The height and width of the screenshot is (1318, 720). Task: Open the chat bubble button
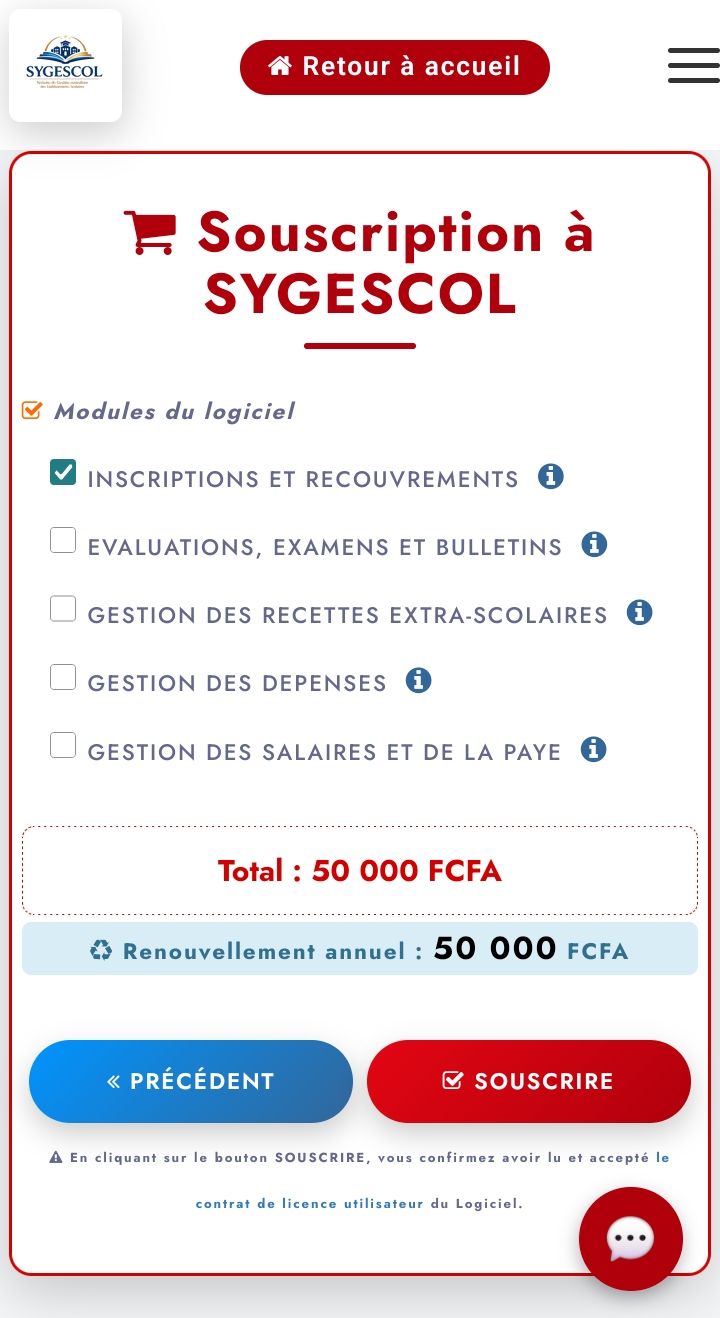(x=631, y=1239)
